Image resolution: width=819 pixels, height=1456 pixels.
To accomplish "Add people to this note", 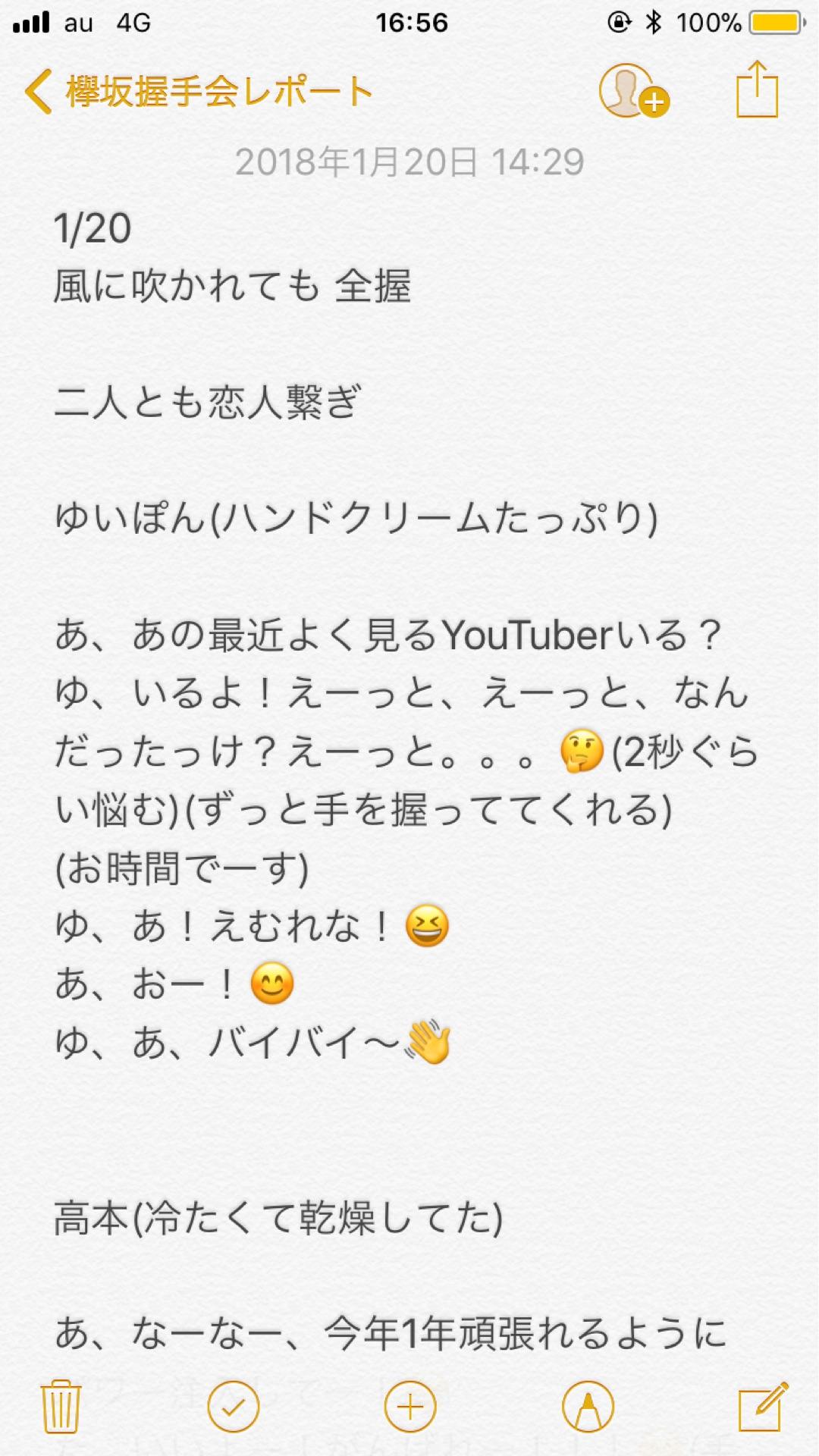I will pos(633,92).
